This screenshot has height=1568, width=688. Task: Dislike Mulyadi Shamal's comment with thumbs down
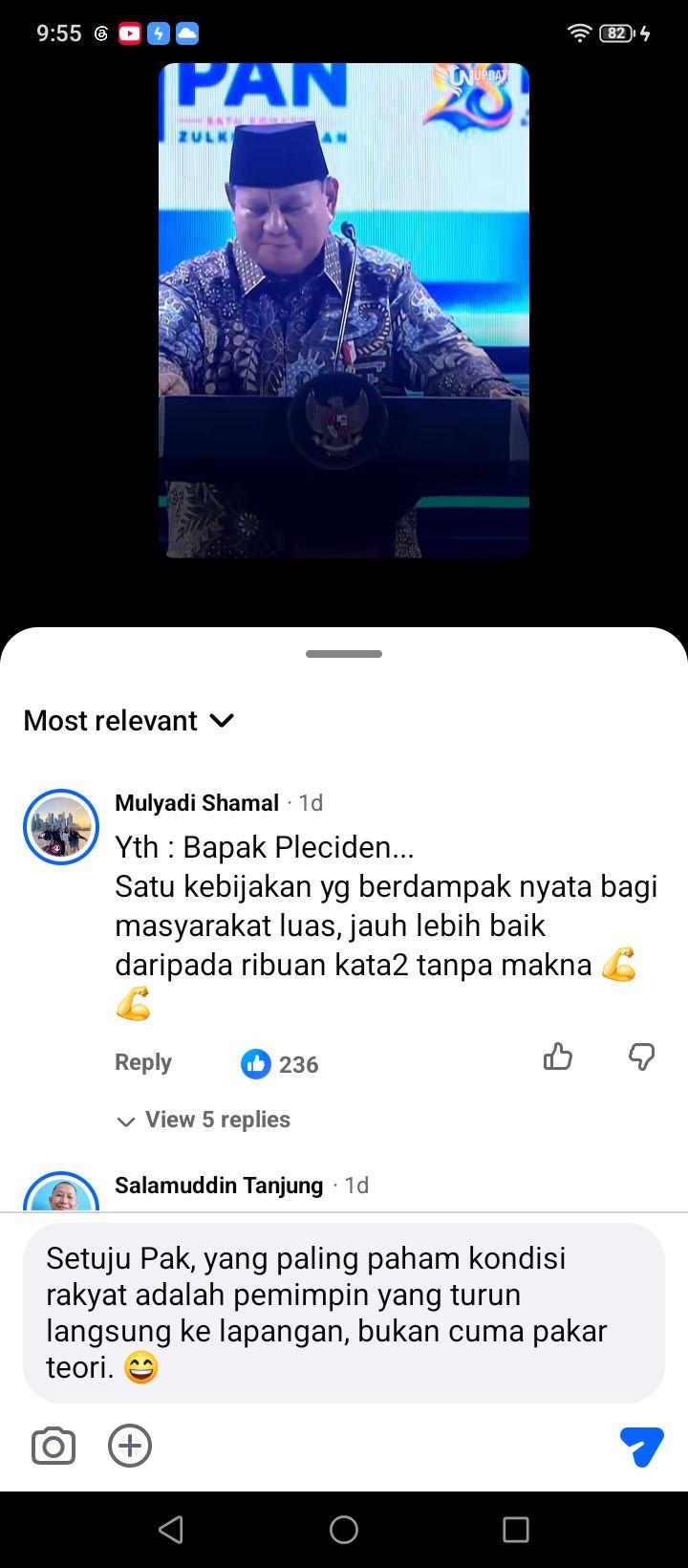[641, 1056]
